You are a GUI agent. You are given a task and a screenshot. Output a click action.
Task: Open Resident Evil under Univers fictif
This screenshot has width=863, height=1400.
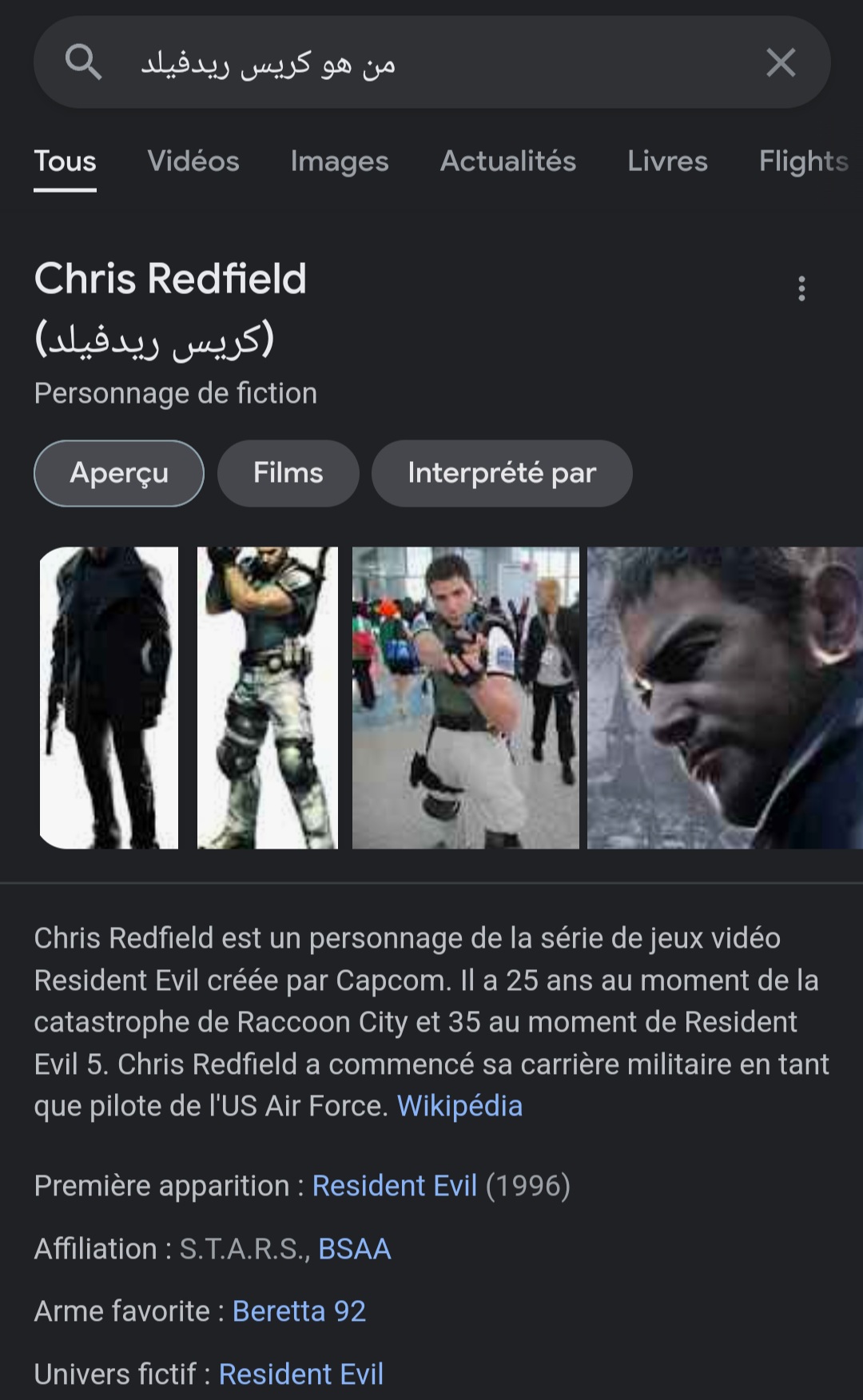click(301, 1374)
